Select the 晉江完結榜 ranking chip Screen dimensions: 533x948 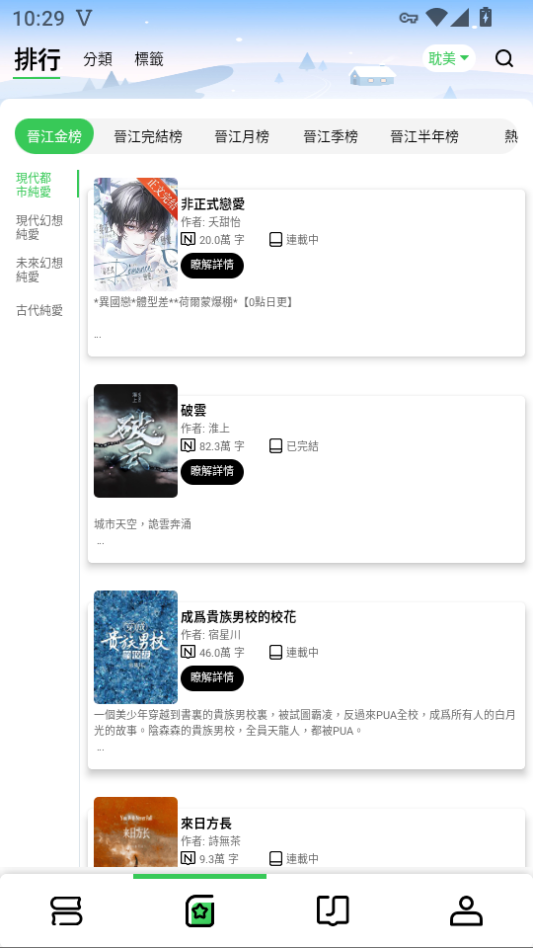click(148, 137)
